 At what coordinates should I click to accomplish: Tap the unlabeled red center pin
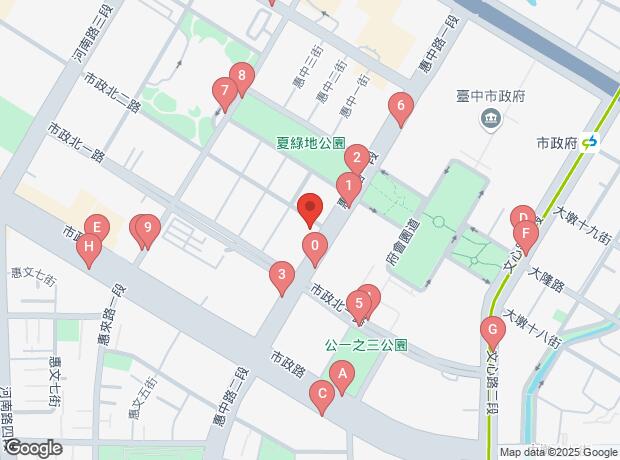click(x=310, y=209)
